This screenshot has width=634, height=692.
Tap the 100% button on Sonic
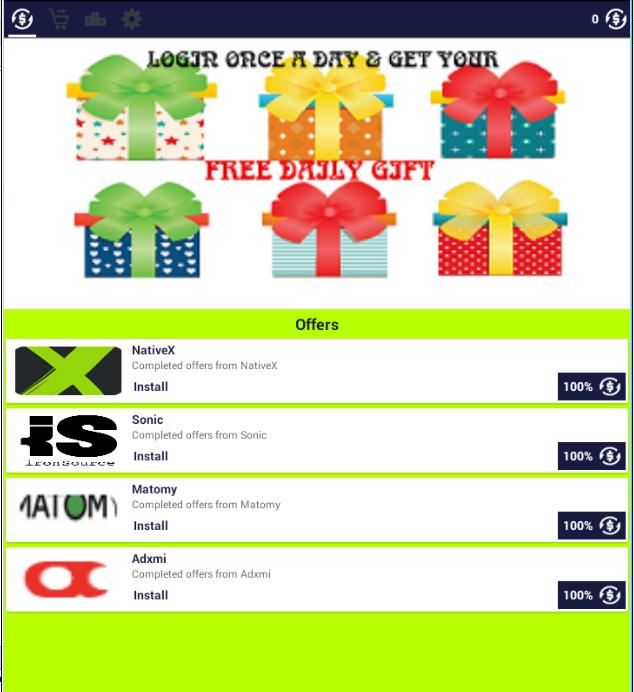click(591, 456)
